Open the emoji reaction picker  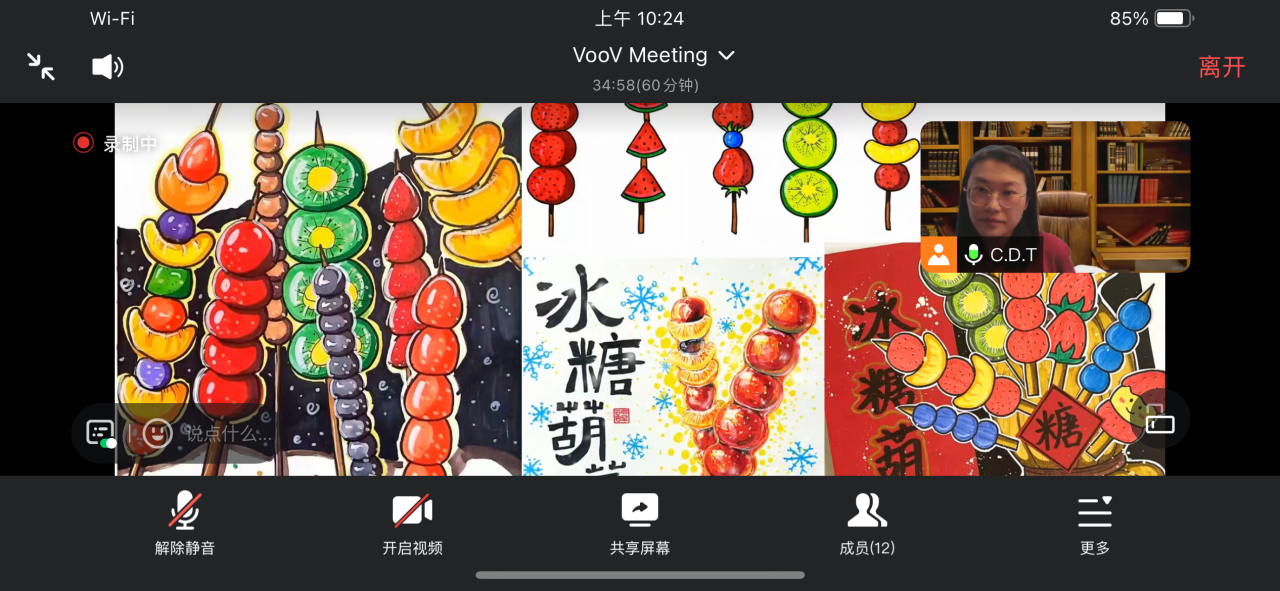157,433
